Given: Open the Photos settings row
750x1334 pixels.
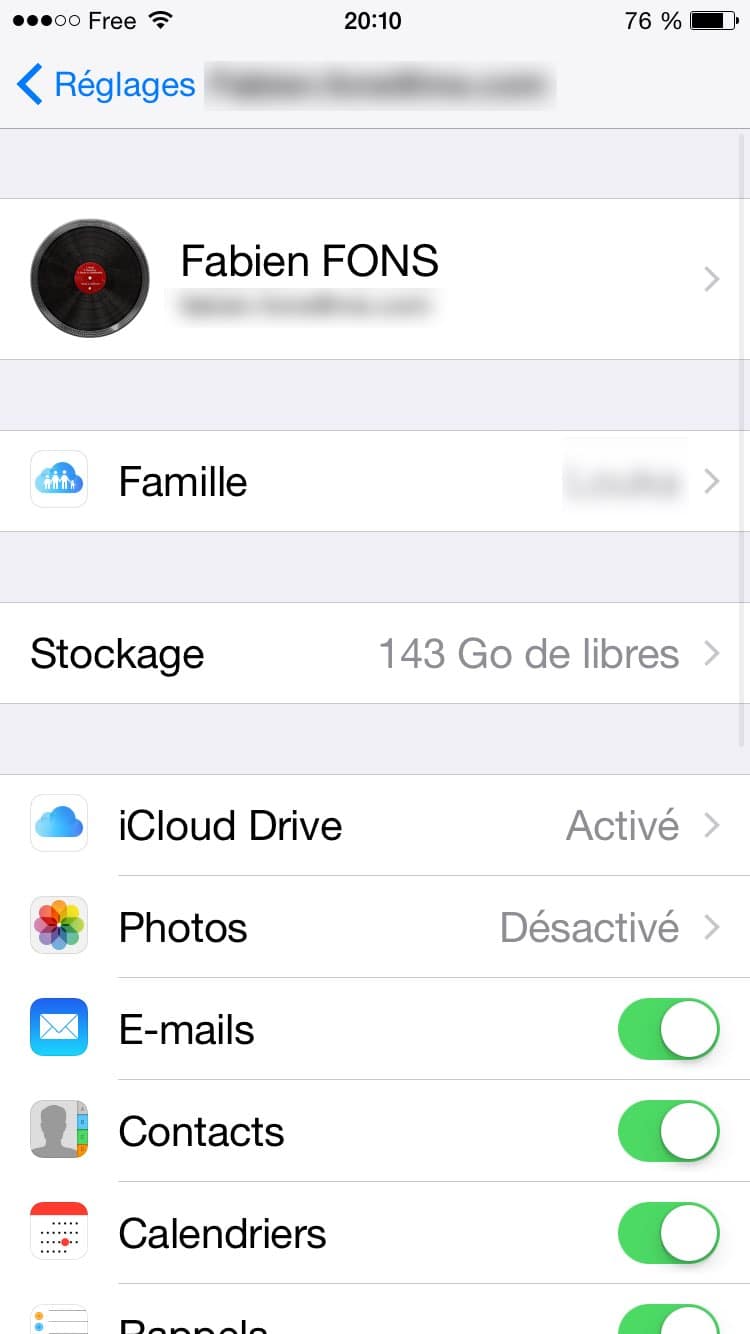Looking at the screenshot, I should [375, 928].
